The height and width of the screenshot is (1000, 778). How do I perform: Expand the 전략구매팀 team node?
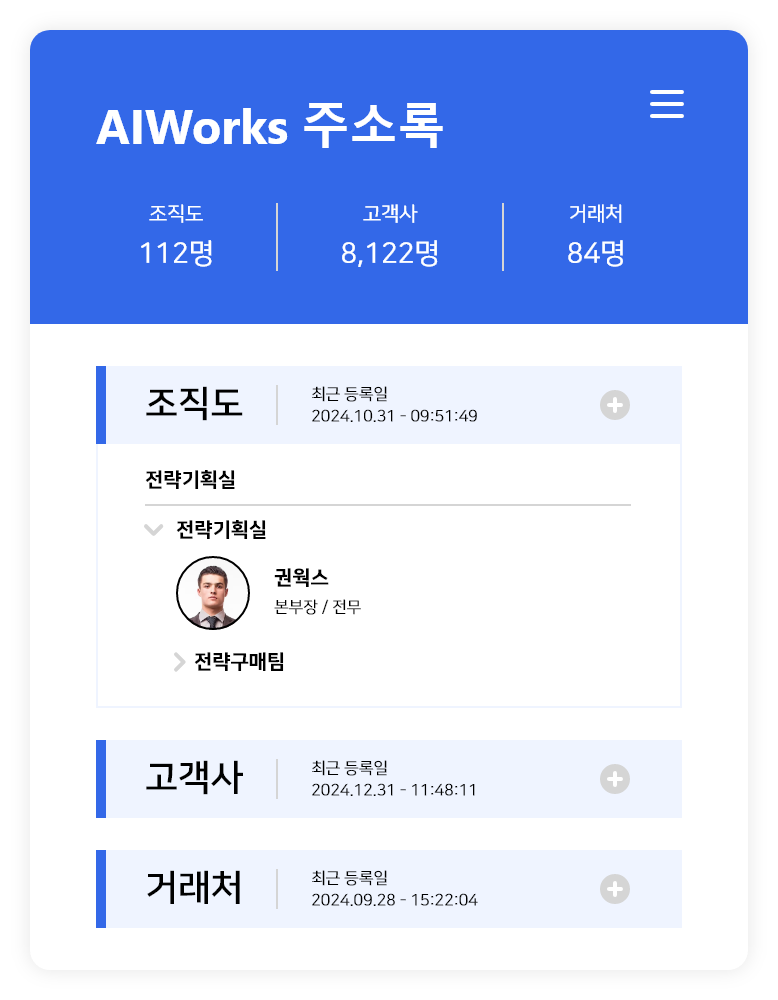(x=180, y=661)
